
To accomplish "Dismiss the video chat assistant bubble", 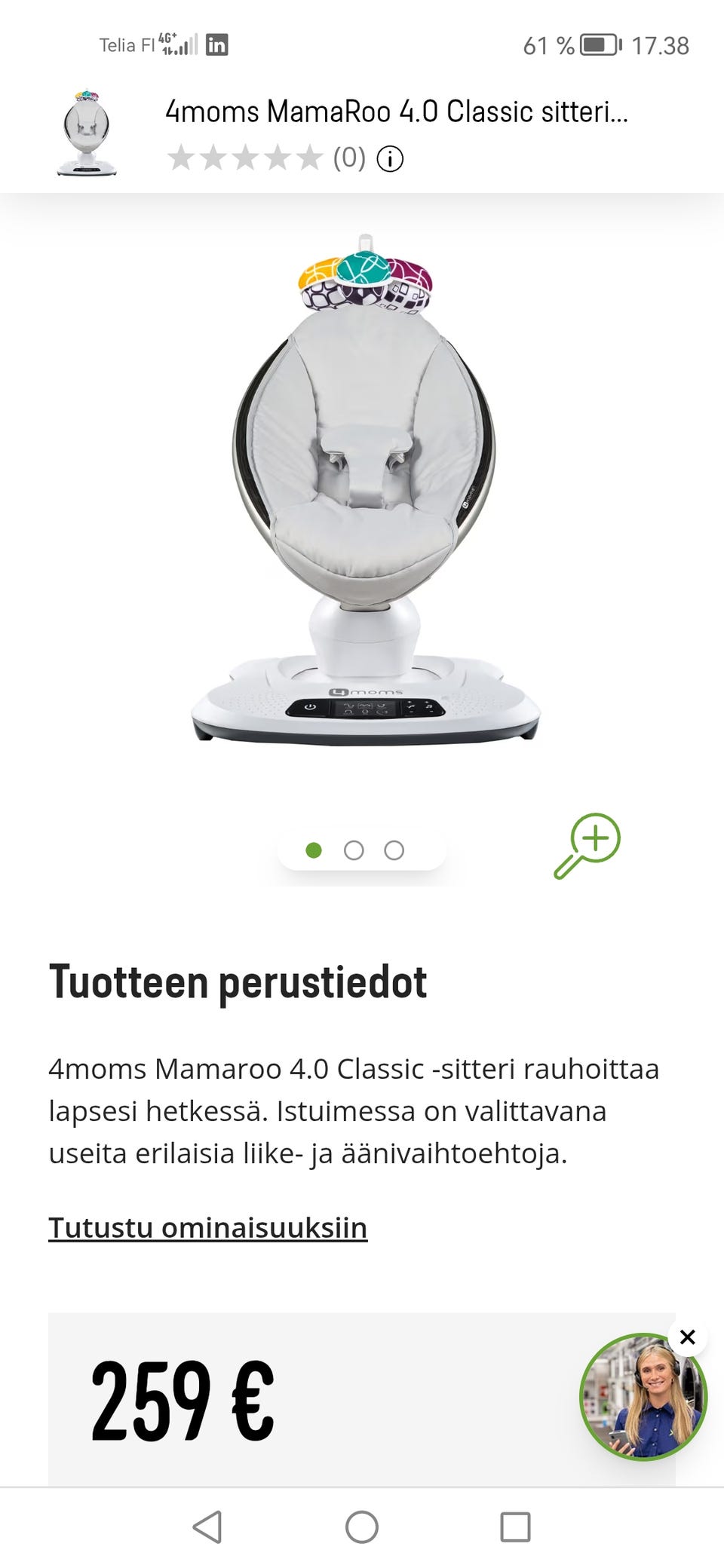I will [x=687, y=1337].
